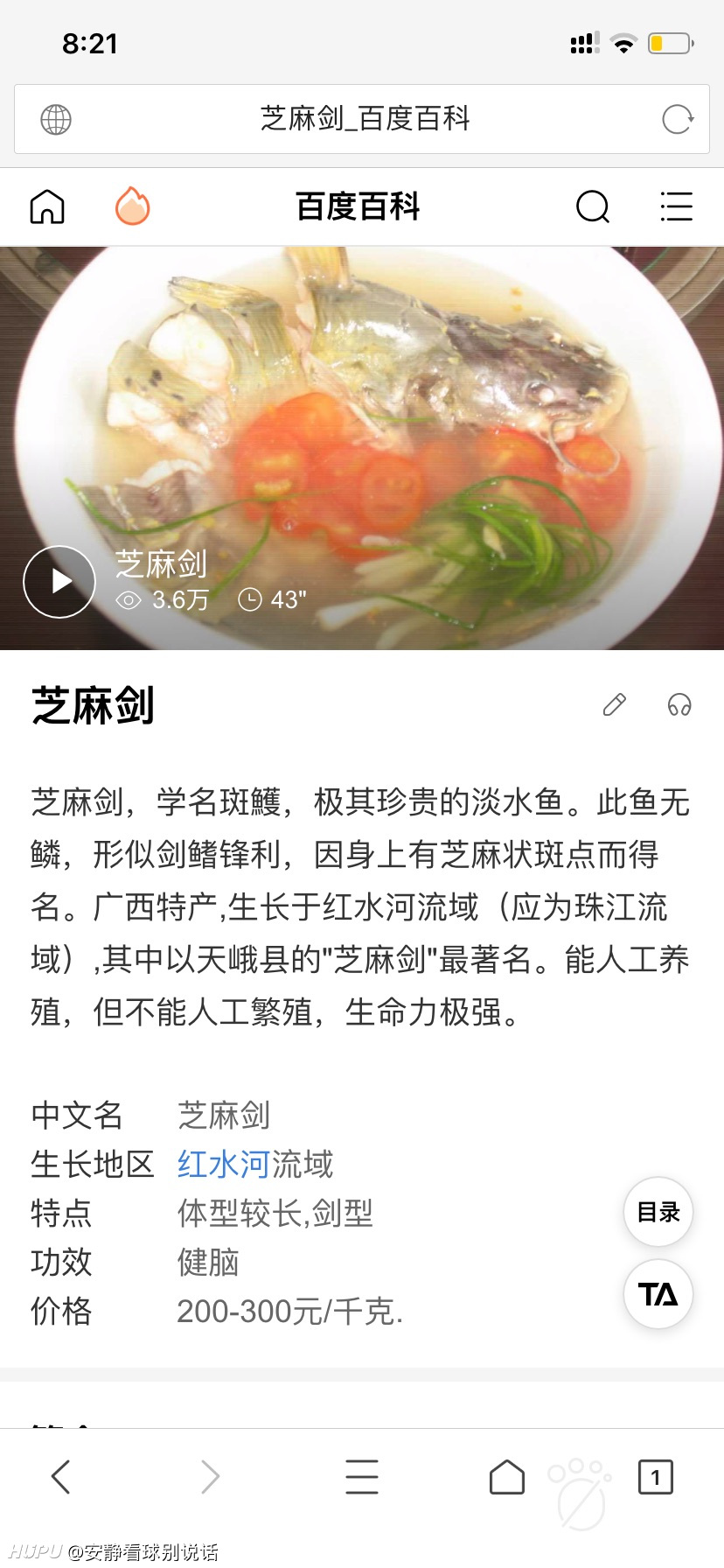724x1568 pixels.
Task: Open the 红水河 link
Action: click(224, 1165)
